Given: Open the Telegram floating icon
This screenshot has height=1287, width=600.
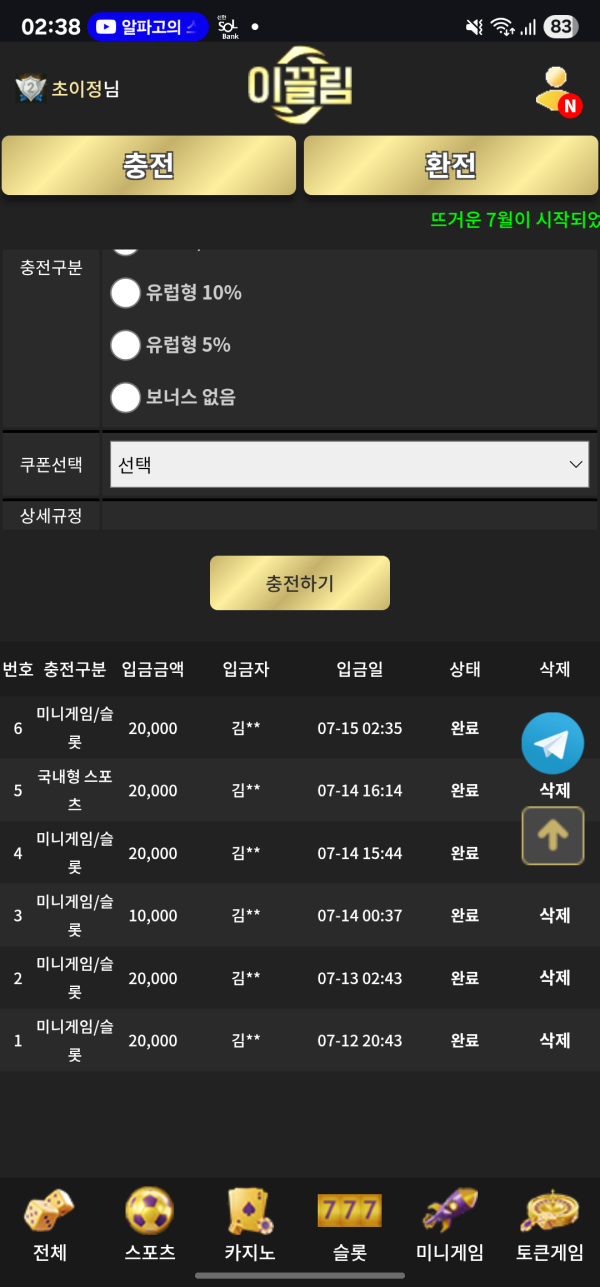Looking at the screenshot, I should point(552,743).
